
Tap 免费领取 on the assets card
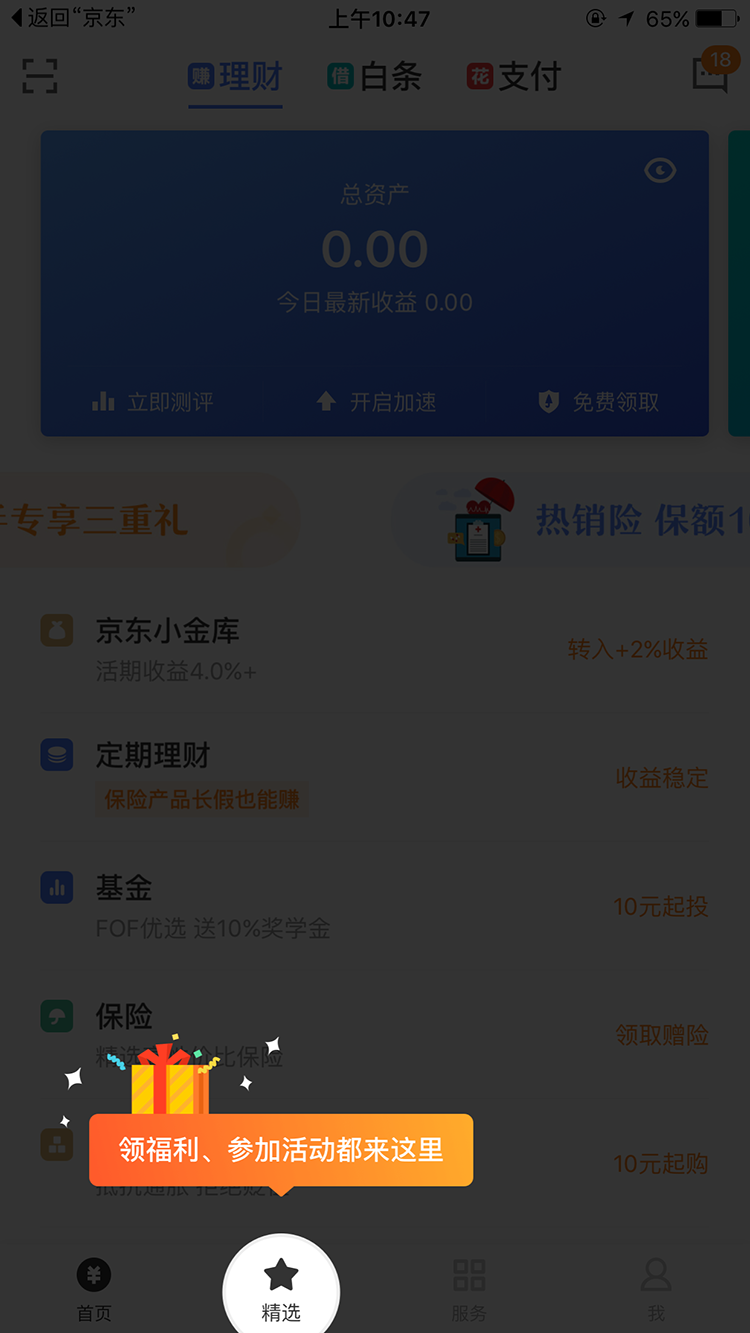(599, 402)
